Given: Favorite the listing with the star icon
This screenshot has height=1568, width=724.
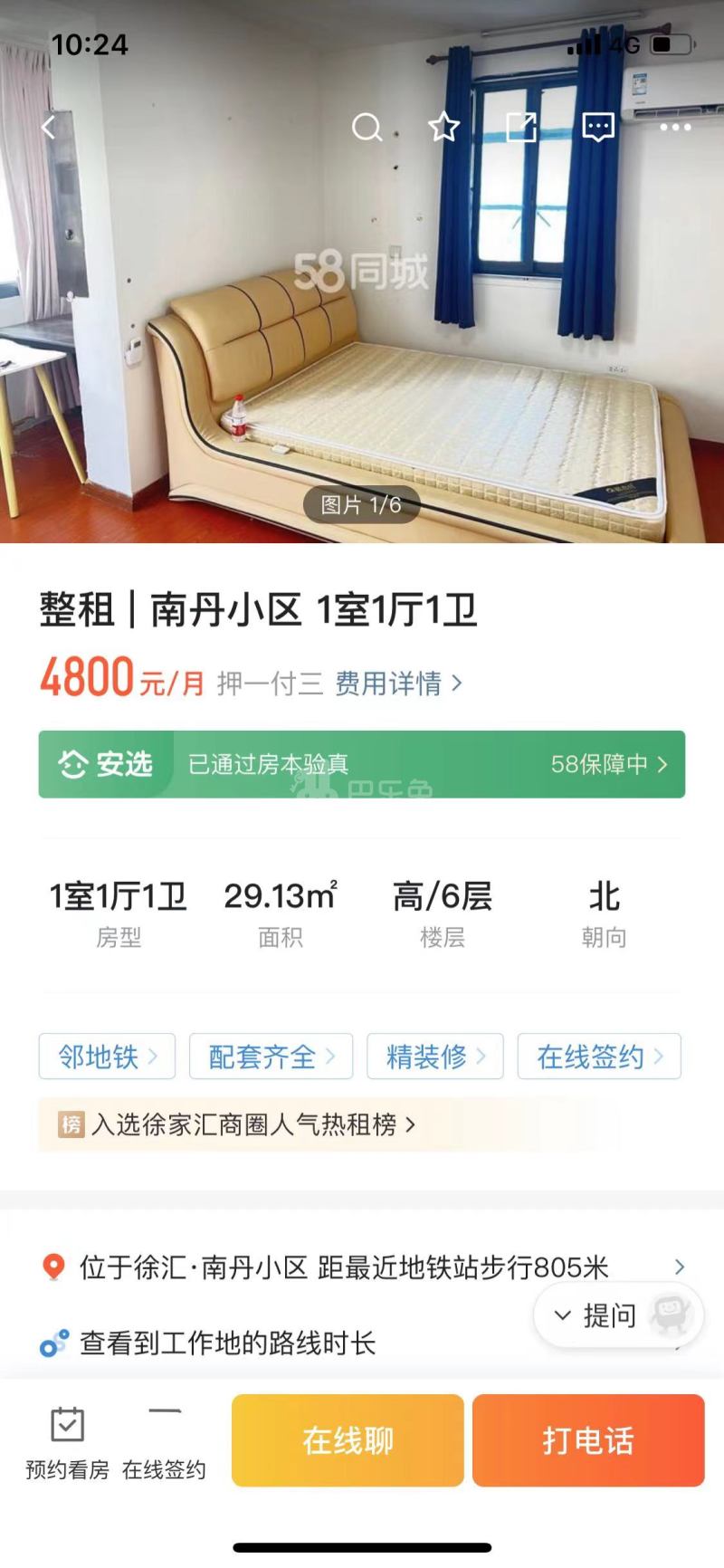Looking at the screenshot, I should (x=443, y=129).
